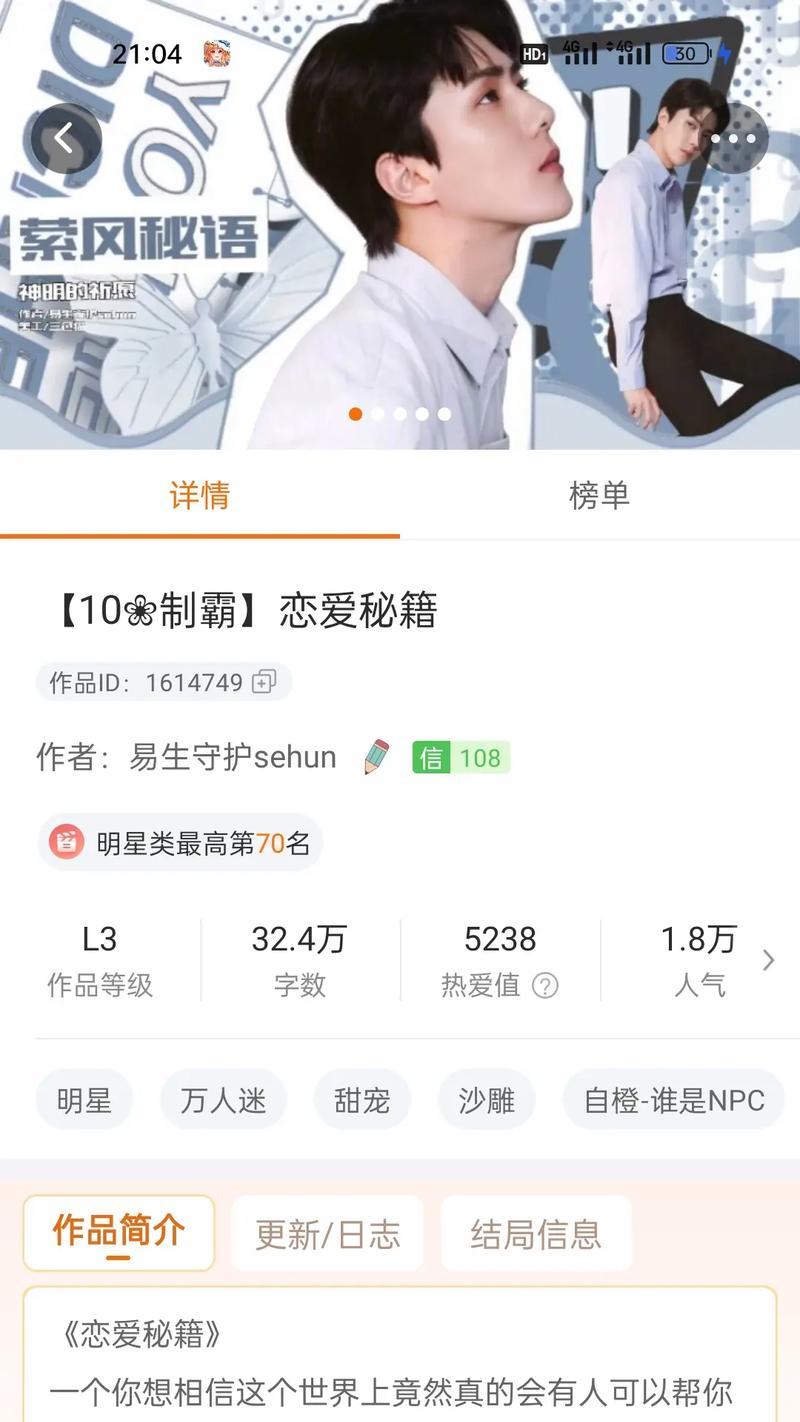800x1422 pixels.
Task: Open the three-dot overflow menu
Action: pyautogui.click(x=733, y=139)
